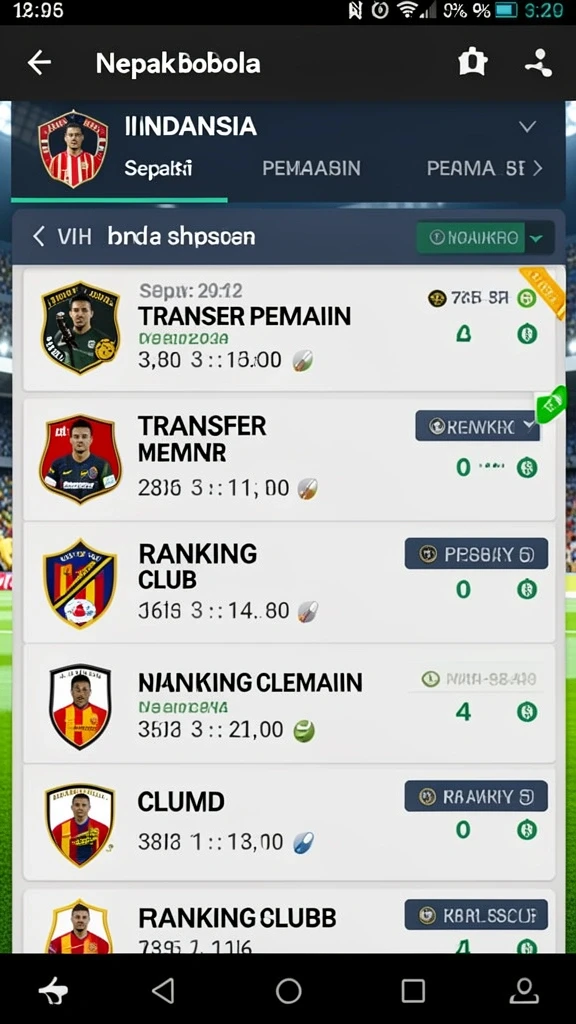Open the green NOAIIKRO dropdown

click(486, 238)
